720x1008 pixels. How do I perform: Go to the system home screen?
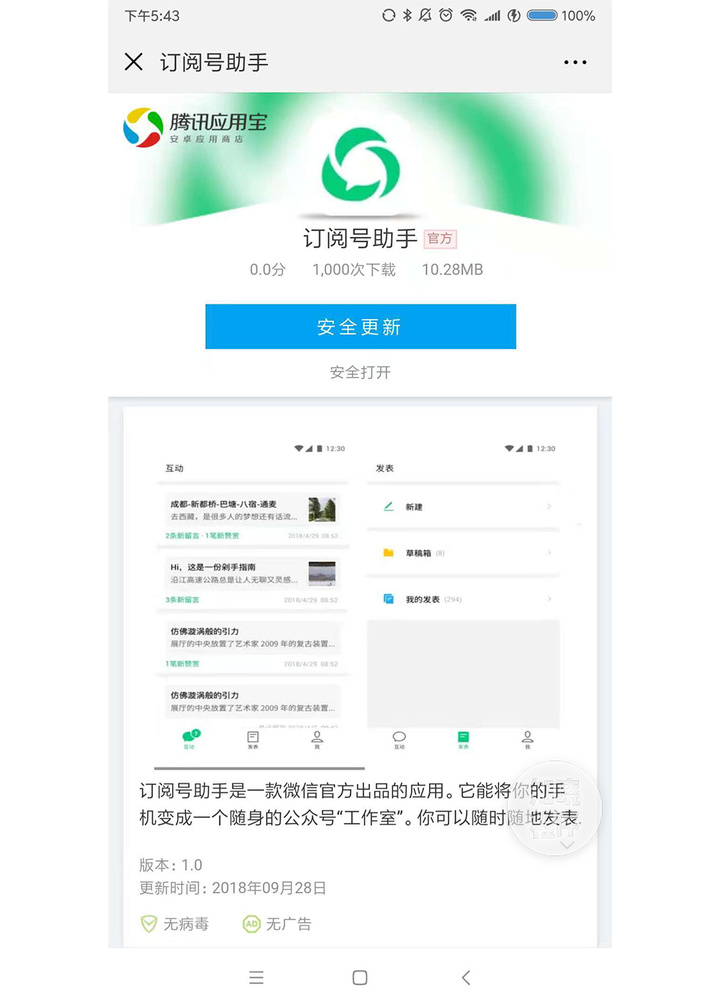coord(360,977)
